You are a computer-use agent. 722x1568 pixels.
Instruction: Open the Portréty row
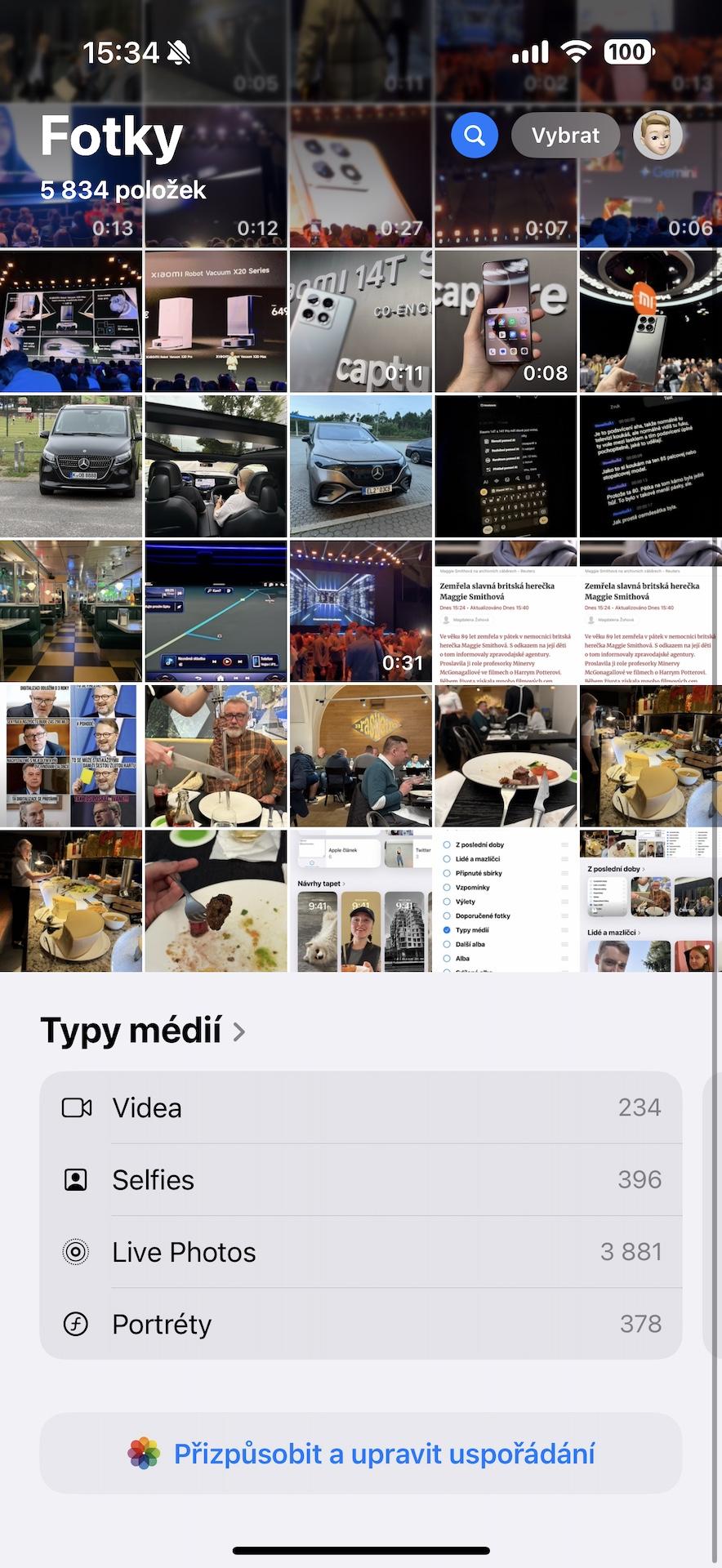click(361, 1324)
